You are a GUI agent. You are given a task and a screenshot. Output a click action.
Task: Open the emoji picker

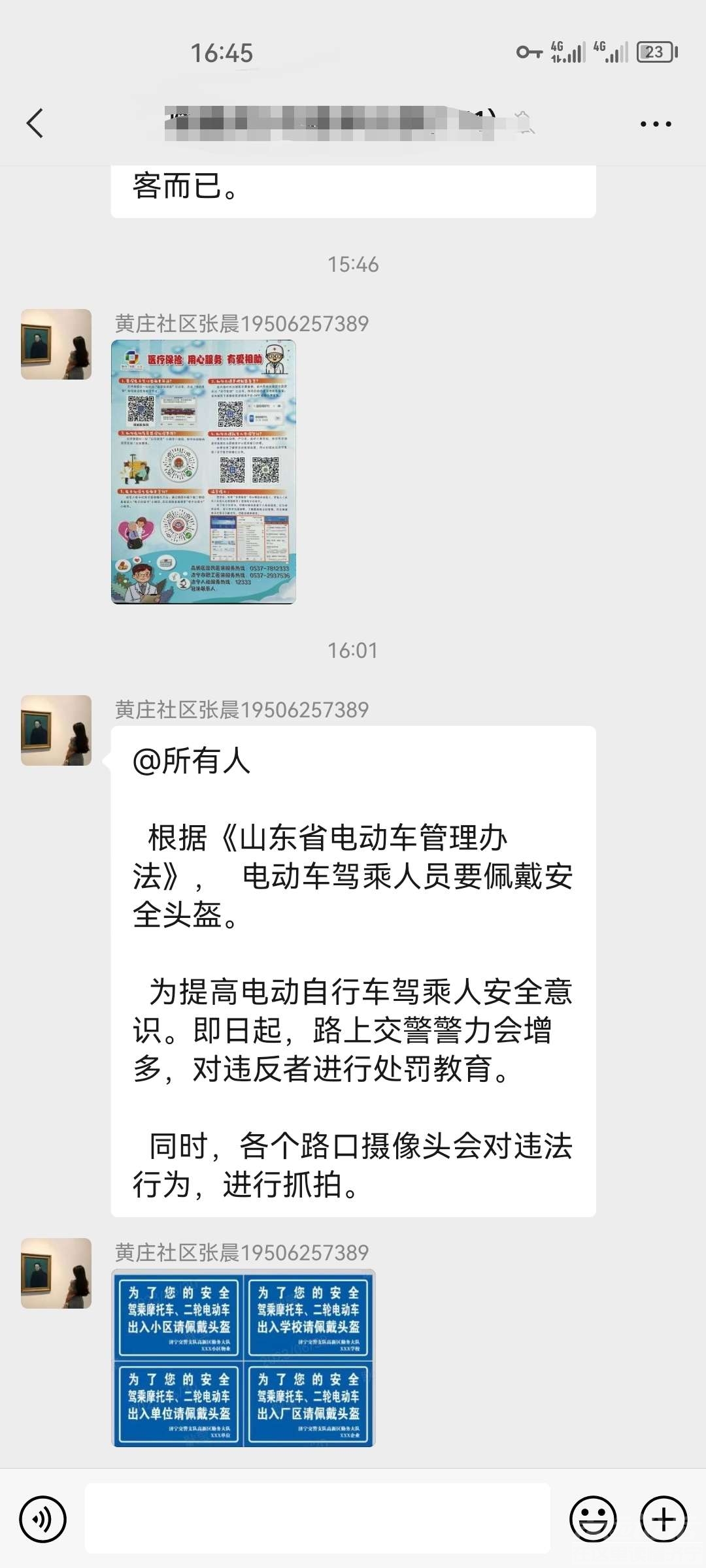point(592,1519)
